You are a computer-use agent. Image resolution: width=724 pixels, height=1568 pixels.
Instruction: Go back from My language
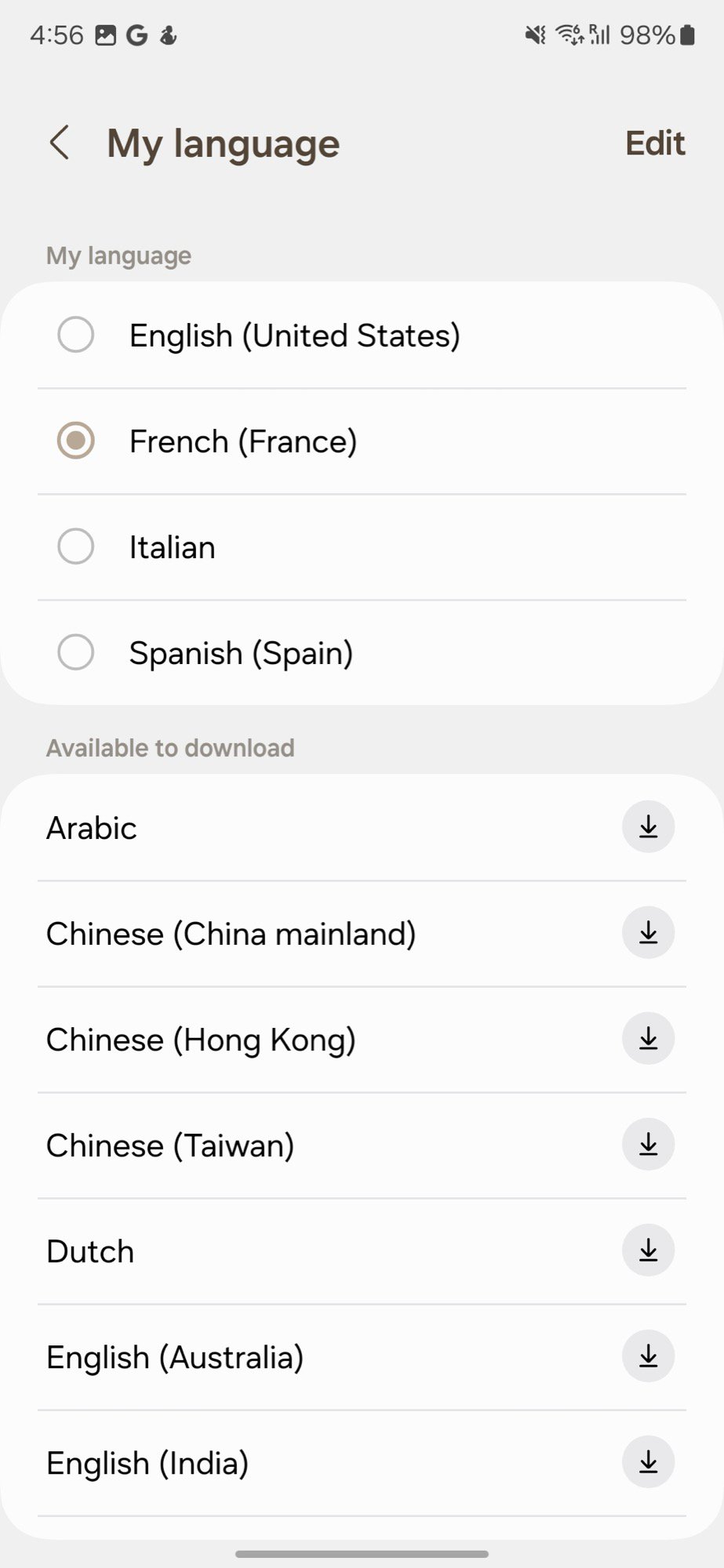tap(60, 143)
